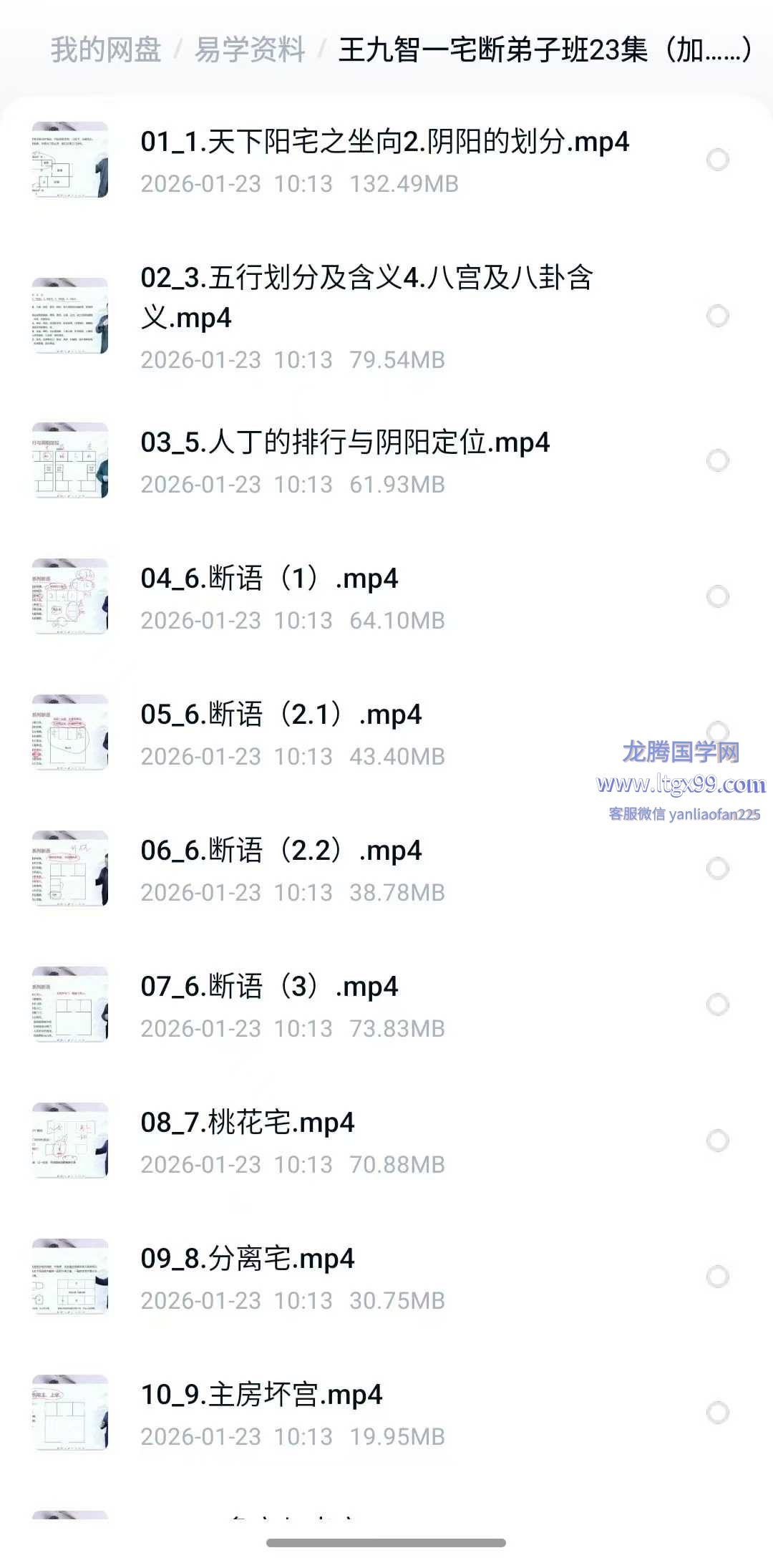Mark 06_6.断语（2.2） as selected
The image size is (773, 1568).
[x=717, y=868]
